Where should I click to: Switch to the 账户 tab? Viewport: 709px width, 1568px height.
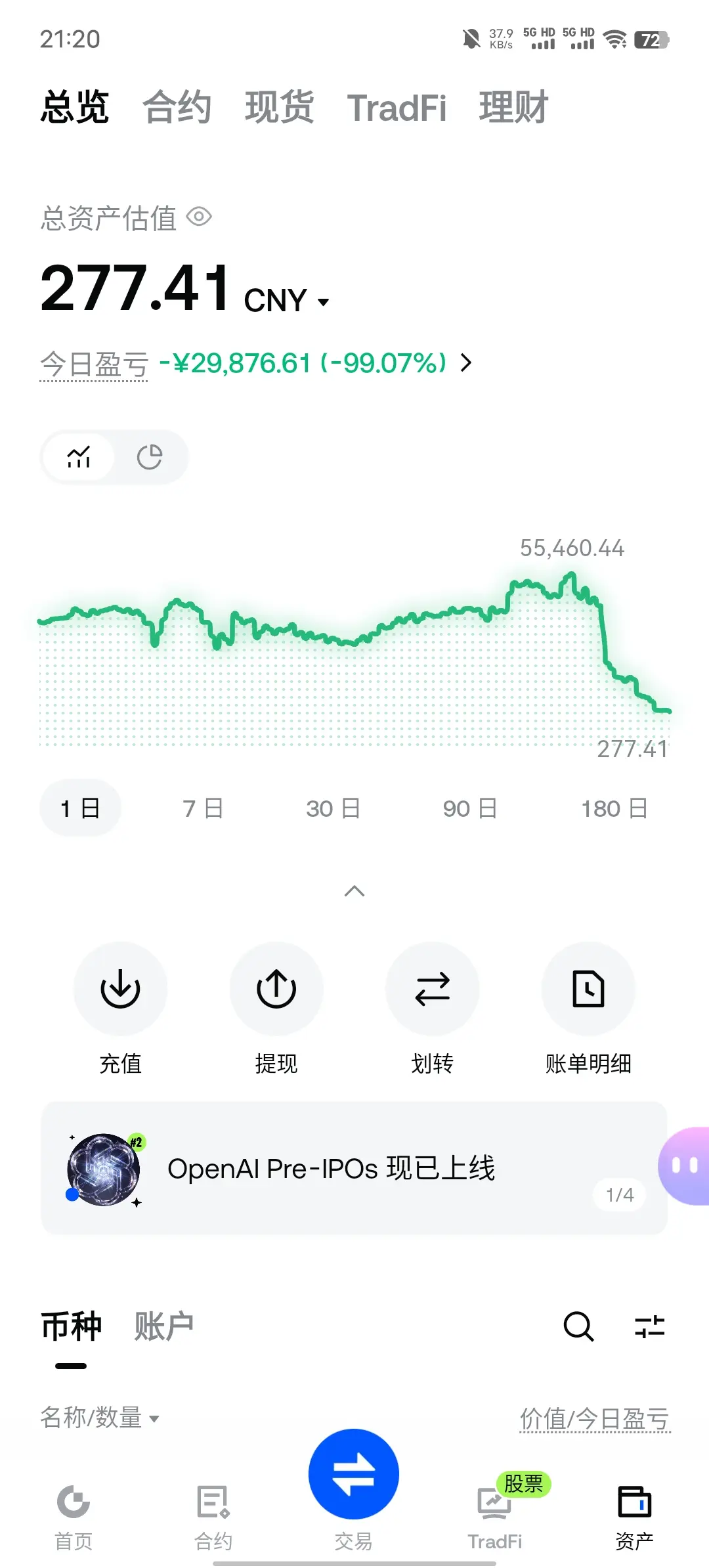pos(164,1326)
